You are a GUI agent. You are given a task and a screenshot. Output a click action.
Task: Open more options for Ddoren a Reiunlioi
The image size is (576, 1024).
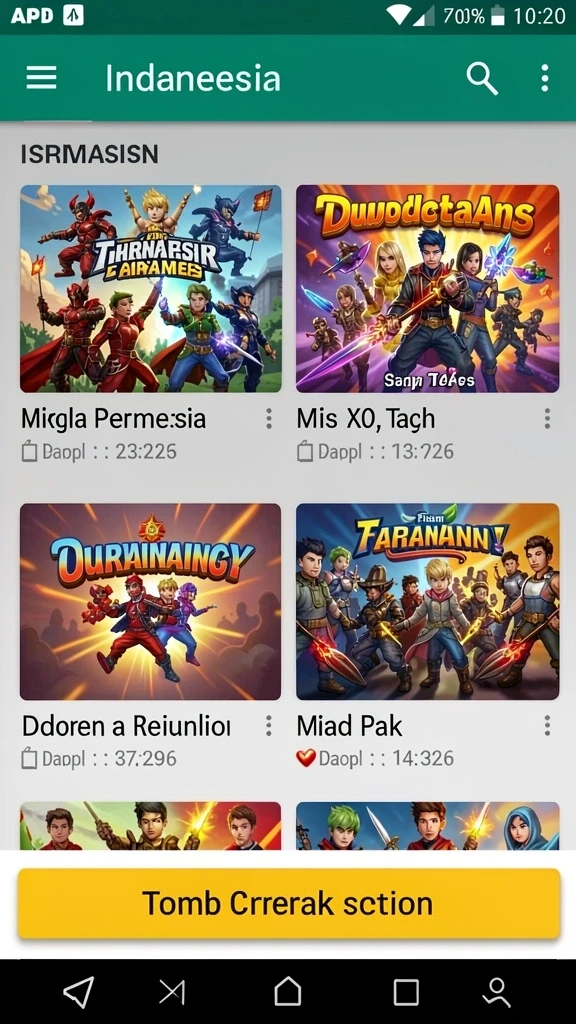(x=268, y=725)
